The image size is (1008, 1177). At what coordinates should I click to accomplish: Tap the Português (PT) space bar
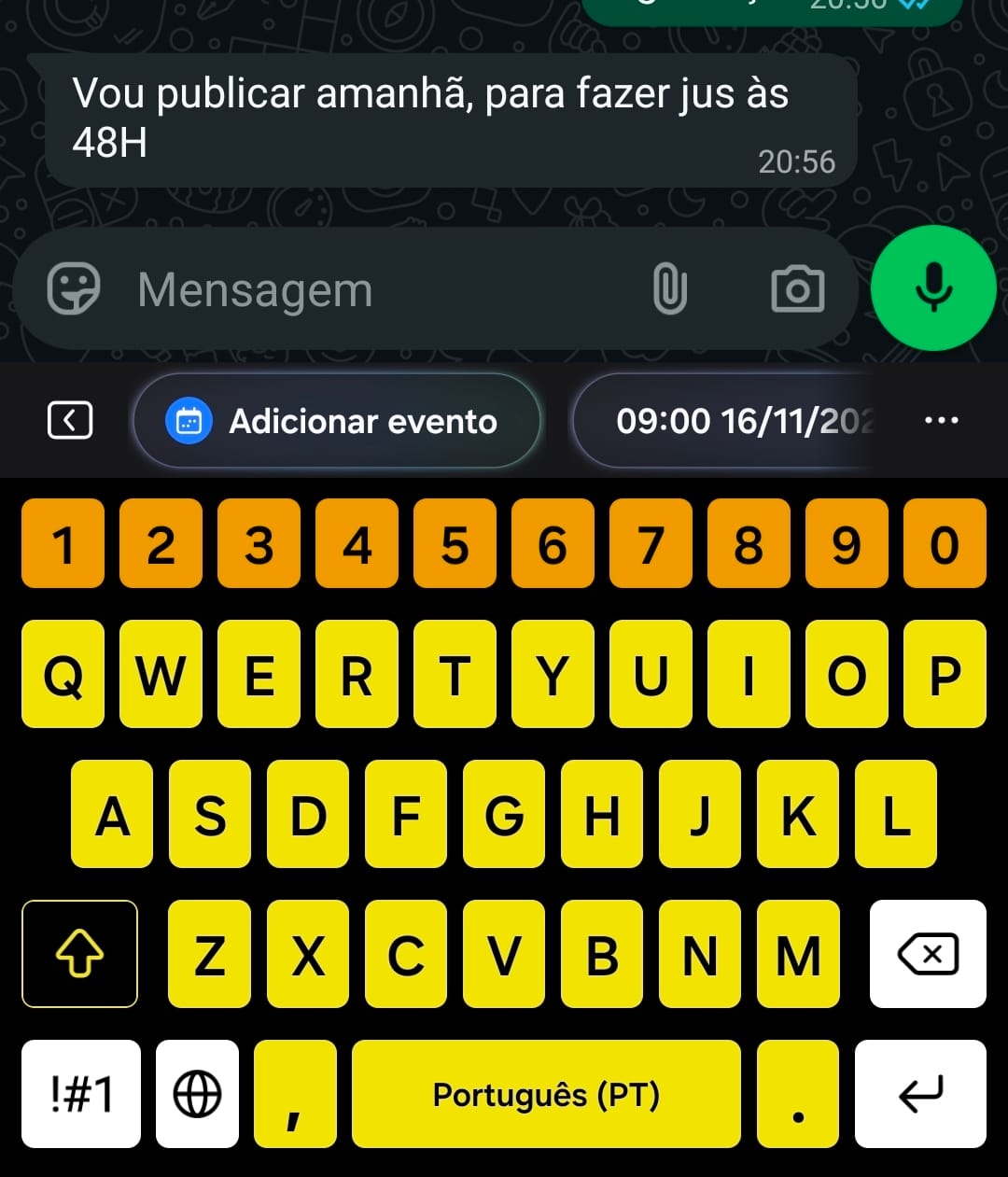tap(546, 1094)
